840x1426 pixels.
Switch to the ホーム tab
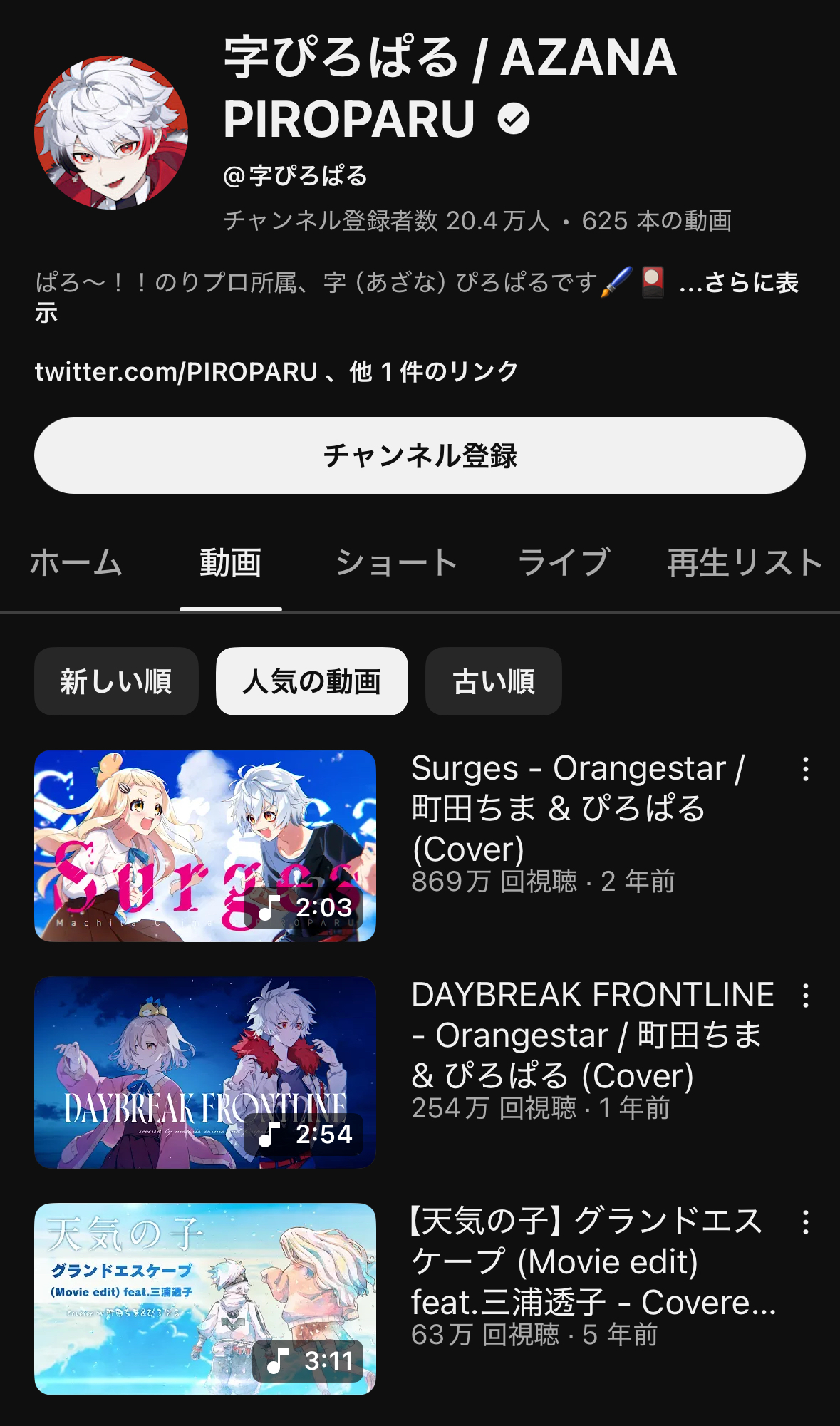coord(76,562)
